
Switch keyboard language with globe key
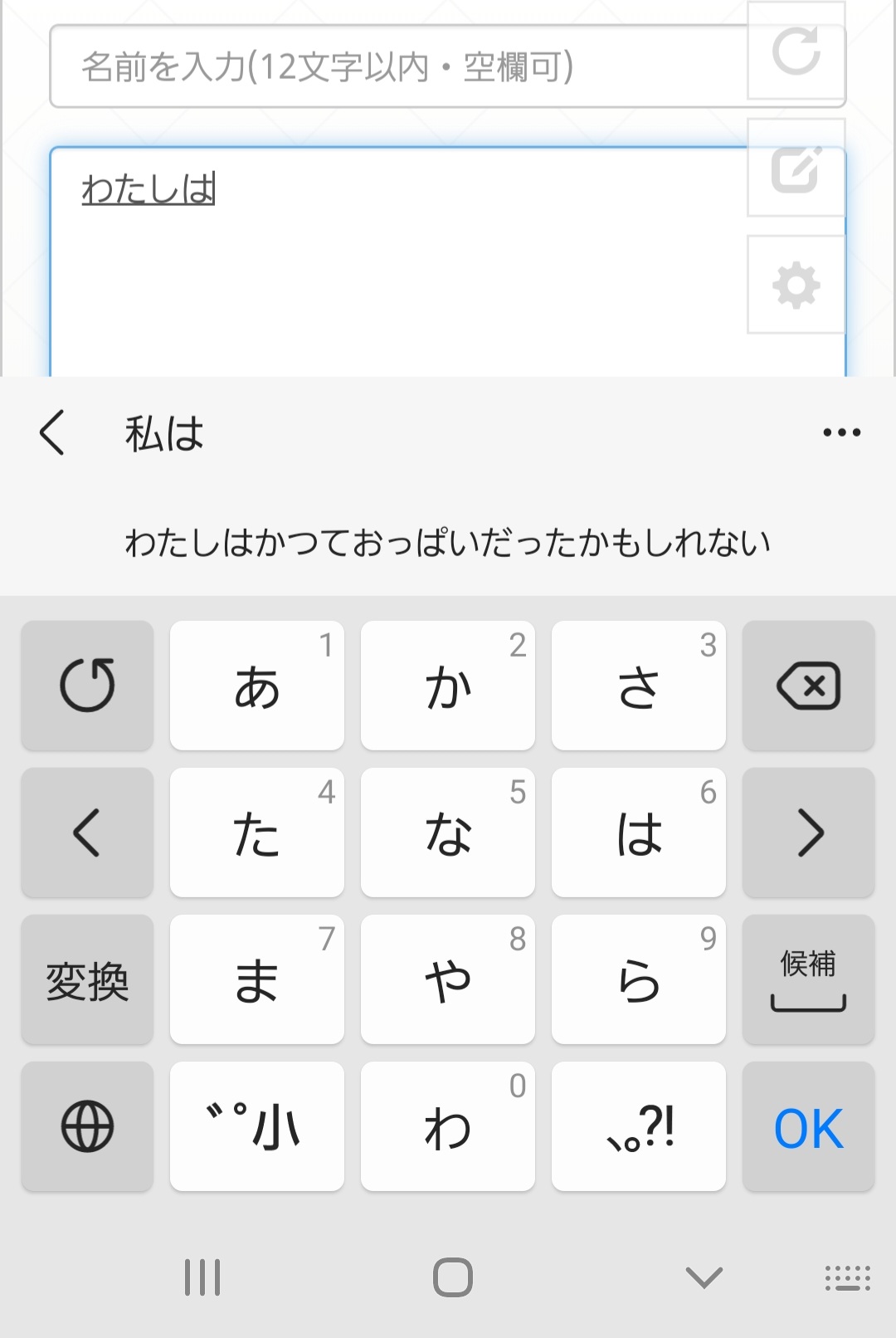click(87, 1127)
